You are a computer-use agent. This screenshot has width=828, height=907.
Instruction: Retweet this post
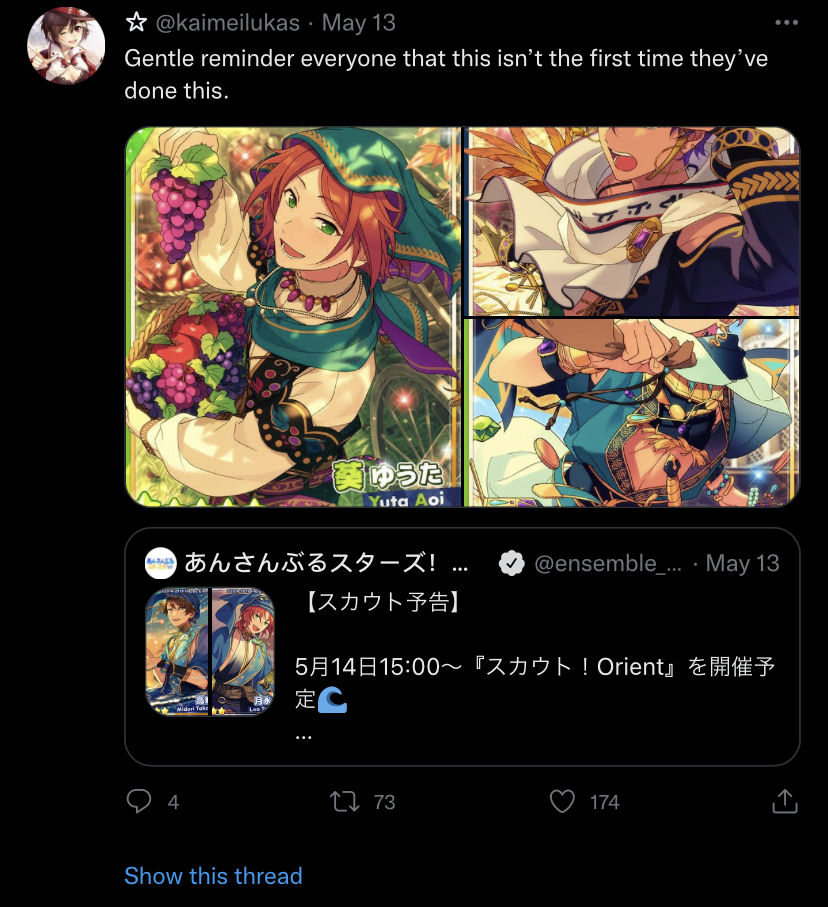click(x=345, y=801)
